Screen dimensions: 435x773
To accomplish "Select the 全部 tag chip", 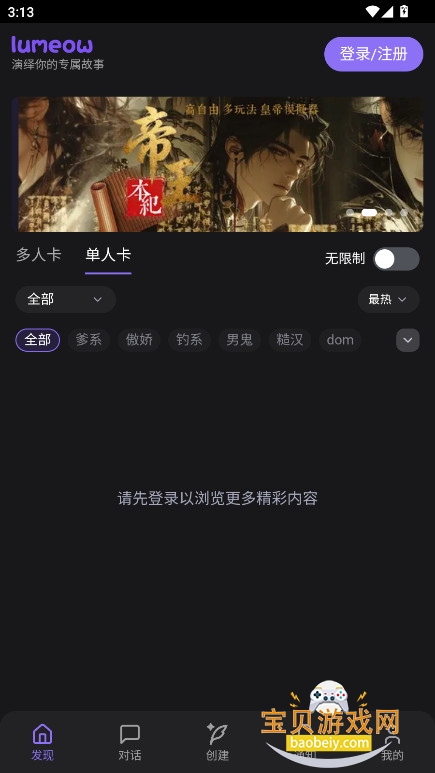I will click(37, 340).
